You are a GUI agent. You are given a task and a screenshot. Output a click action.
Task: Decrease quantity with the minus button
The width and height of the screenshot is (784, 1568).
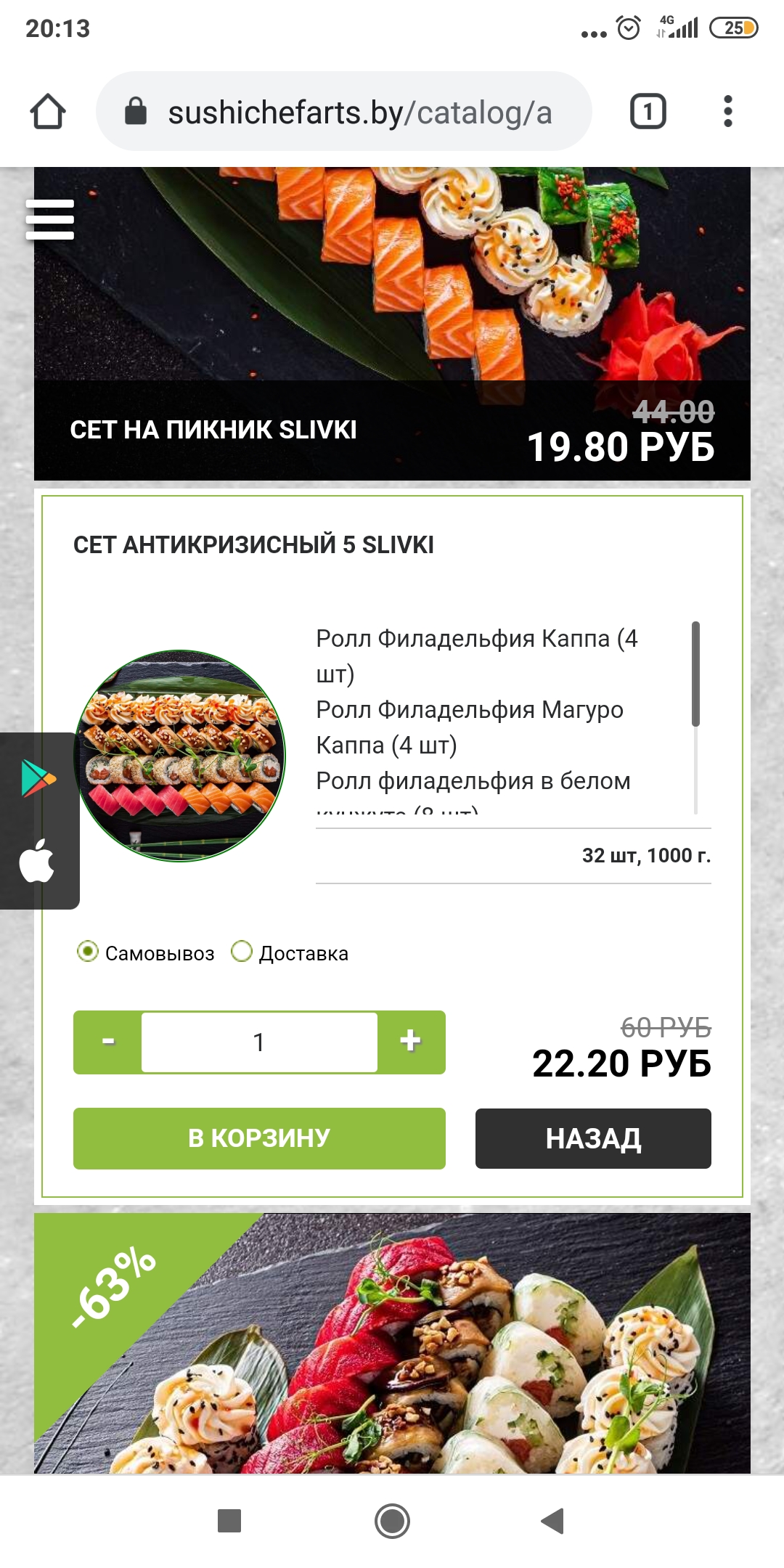click(108, 1042)
